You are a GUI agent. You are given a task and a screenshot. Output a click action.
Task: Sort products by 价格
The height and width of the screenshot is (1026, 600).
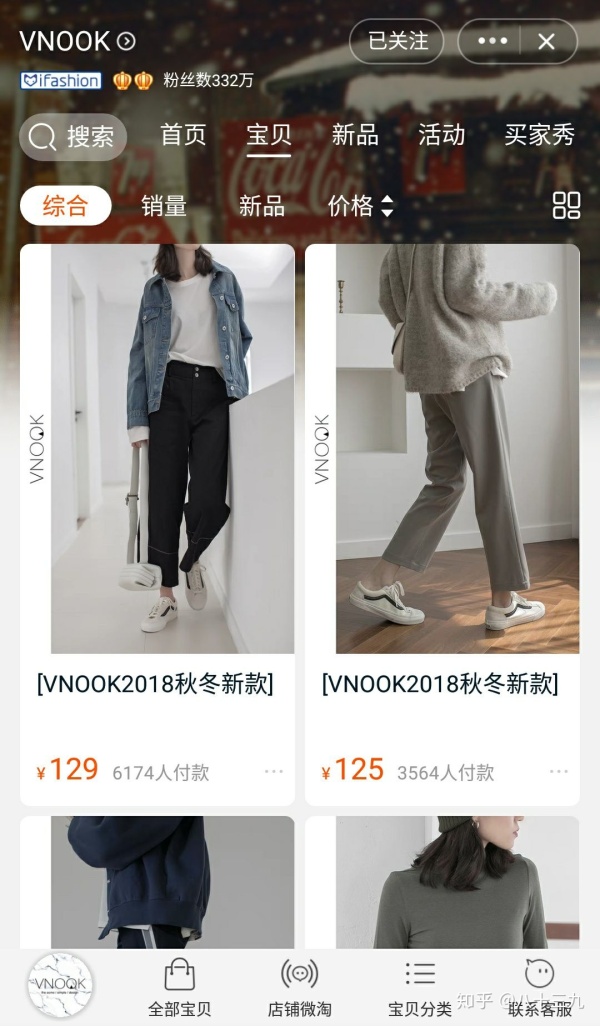361,206
